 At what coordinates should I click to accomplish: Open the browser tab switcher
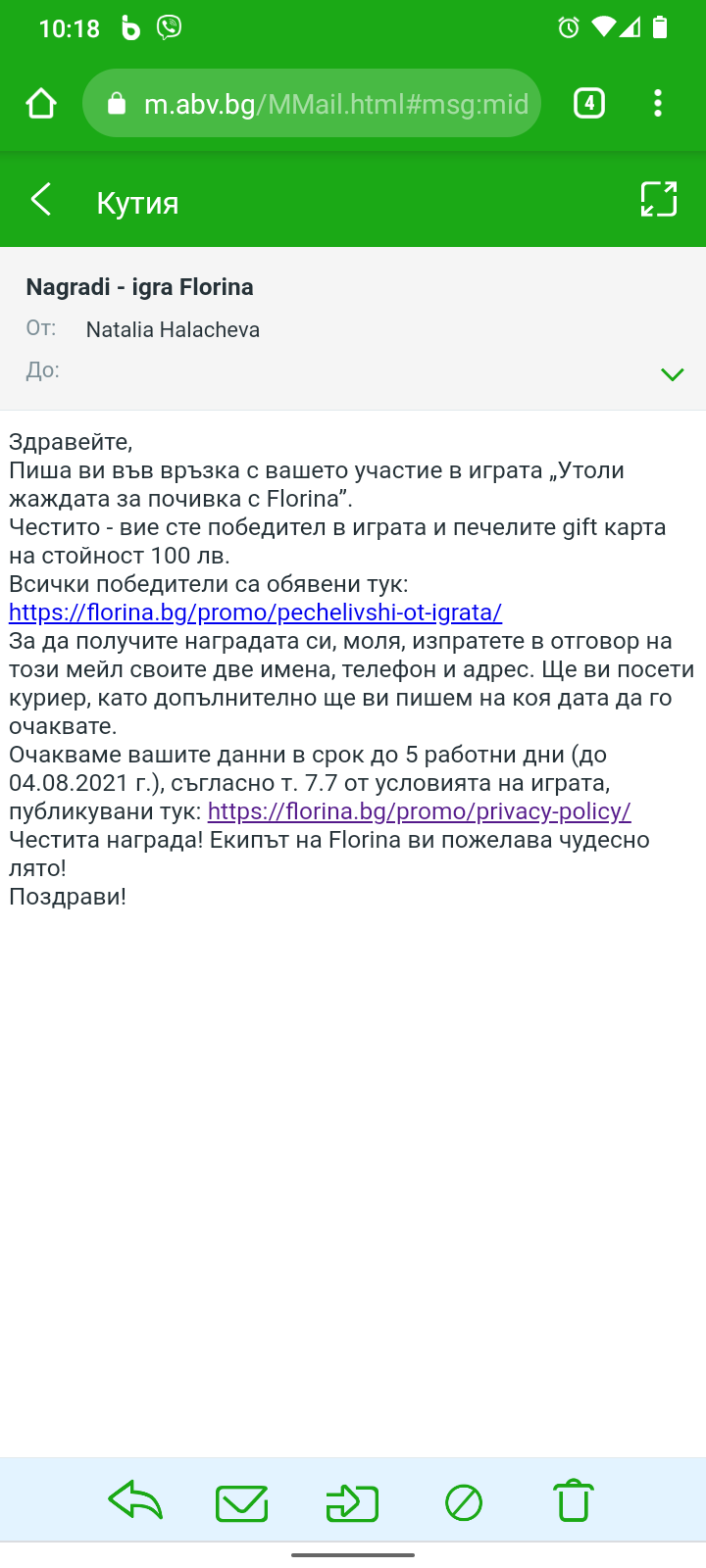[x=588, y=103]
